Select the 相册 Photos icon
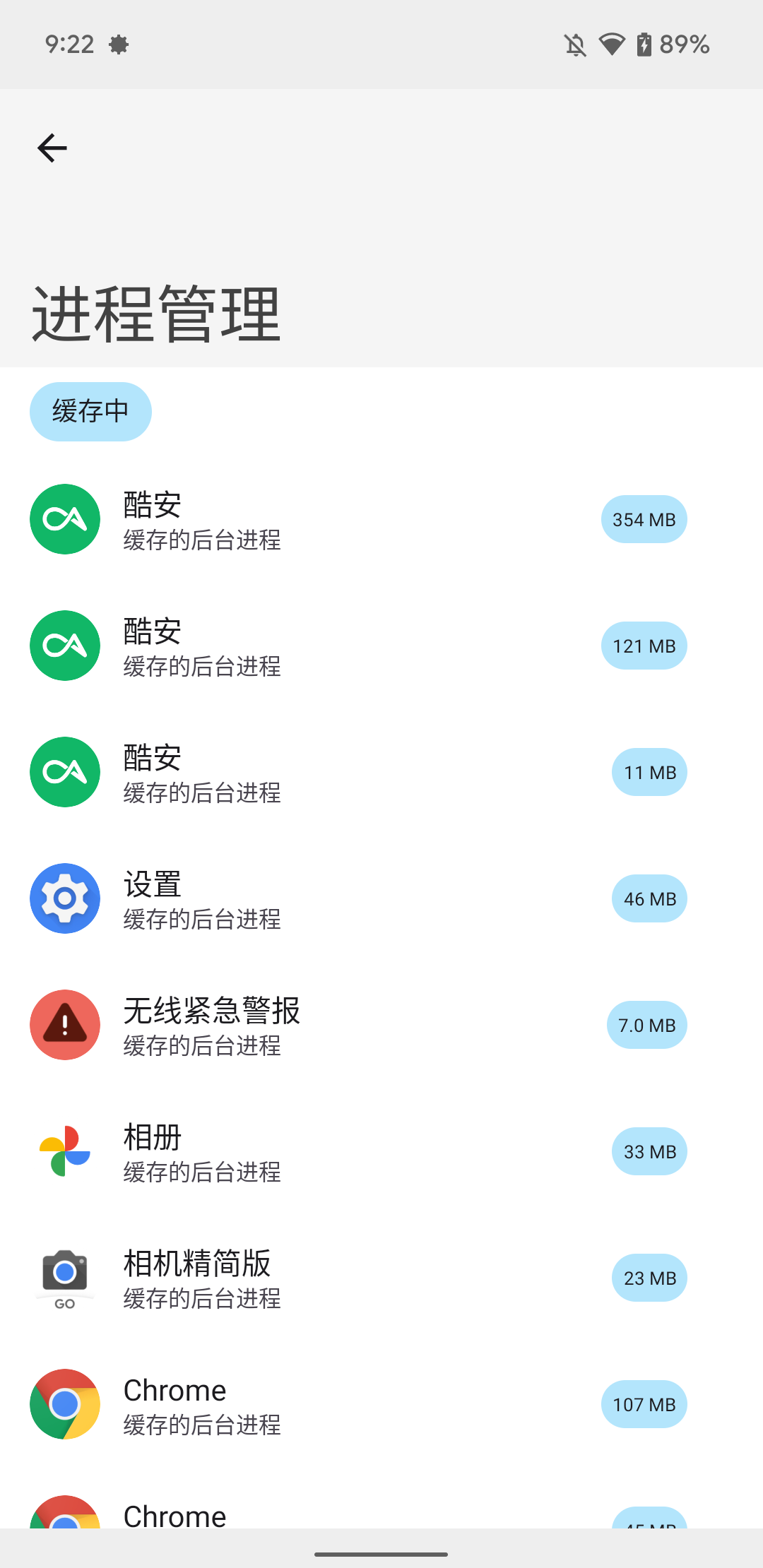This screenshot has width=763, height=1568. (x=64, y=1151)
